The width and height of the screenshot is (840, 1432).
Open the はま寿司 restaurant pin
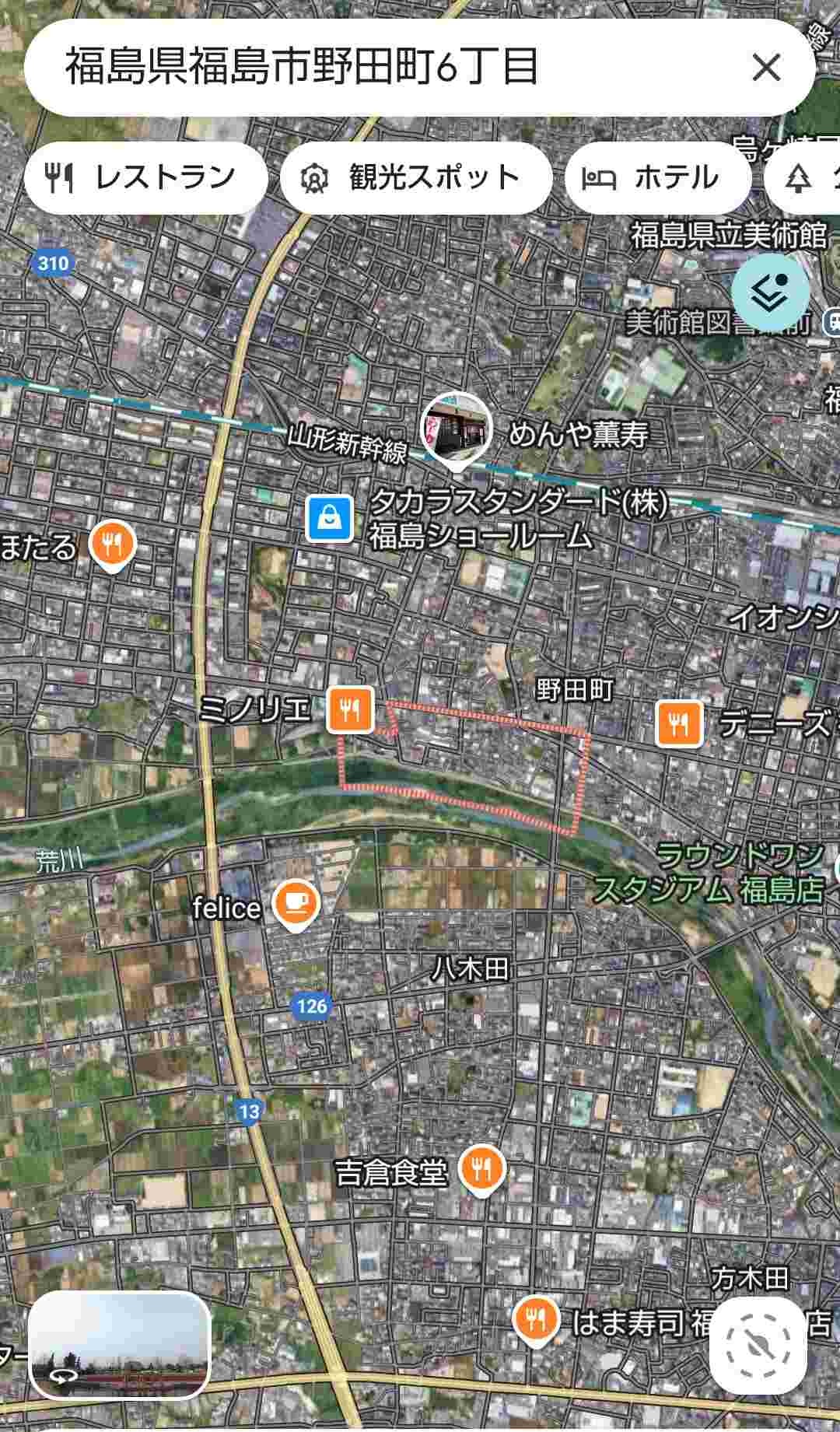536,1319
